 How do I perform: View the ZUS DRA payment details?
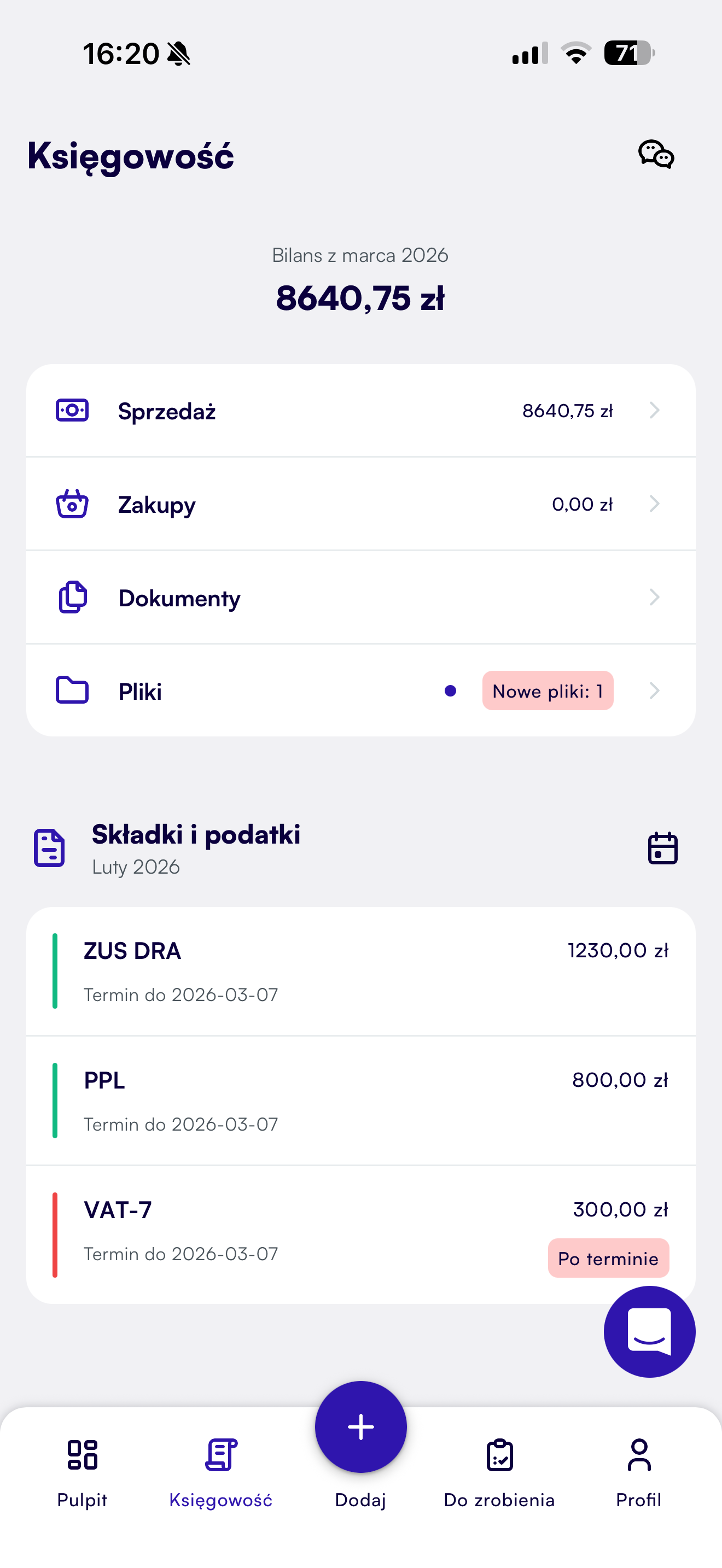pyautogui.click(x=361, y=972)
